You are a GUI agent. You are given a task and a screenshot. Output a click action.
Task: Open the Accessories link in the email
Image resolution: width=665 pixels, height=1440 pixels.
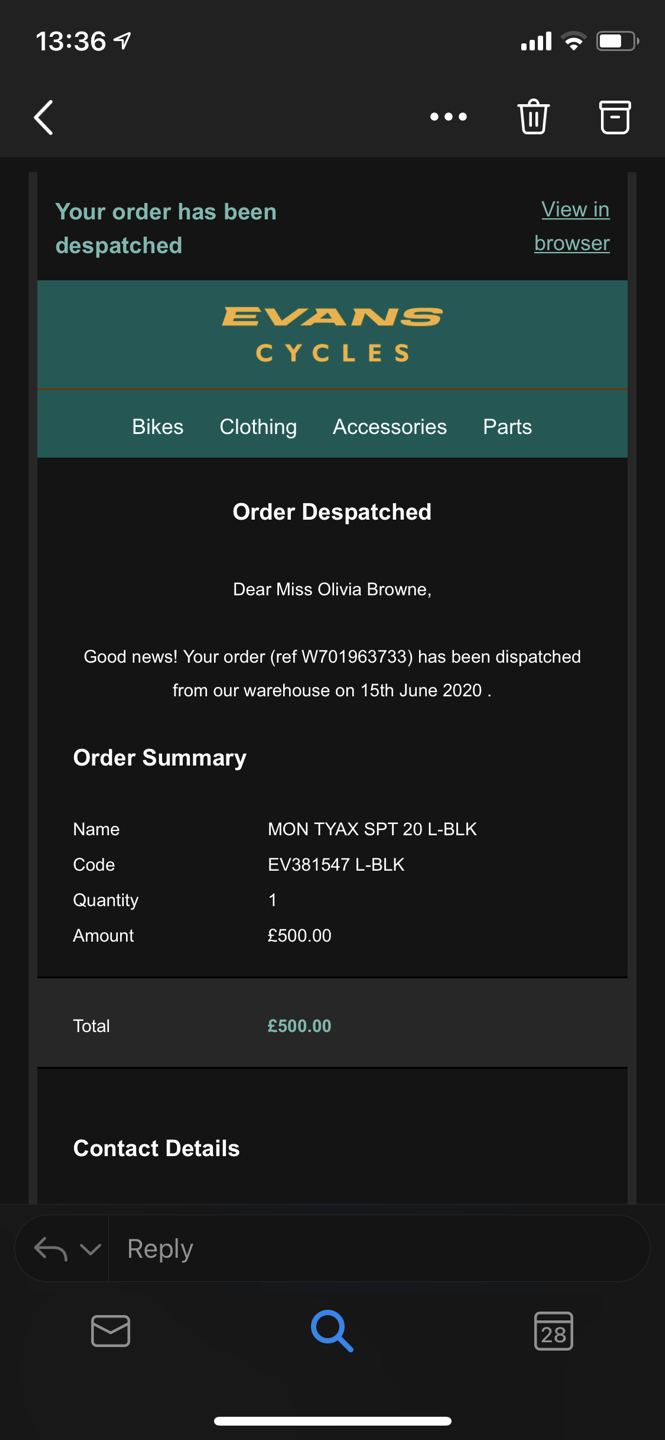[390, 427]
